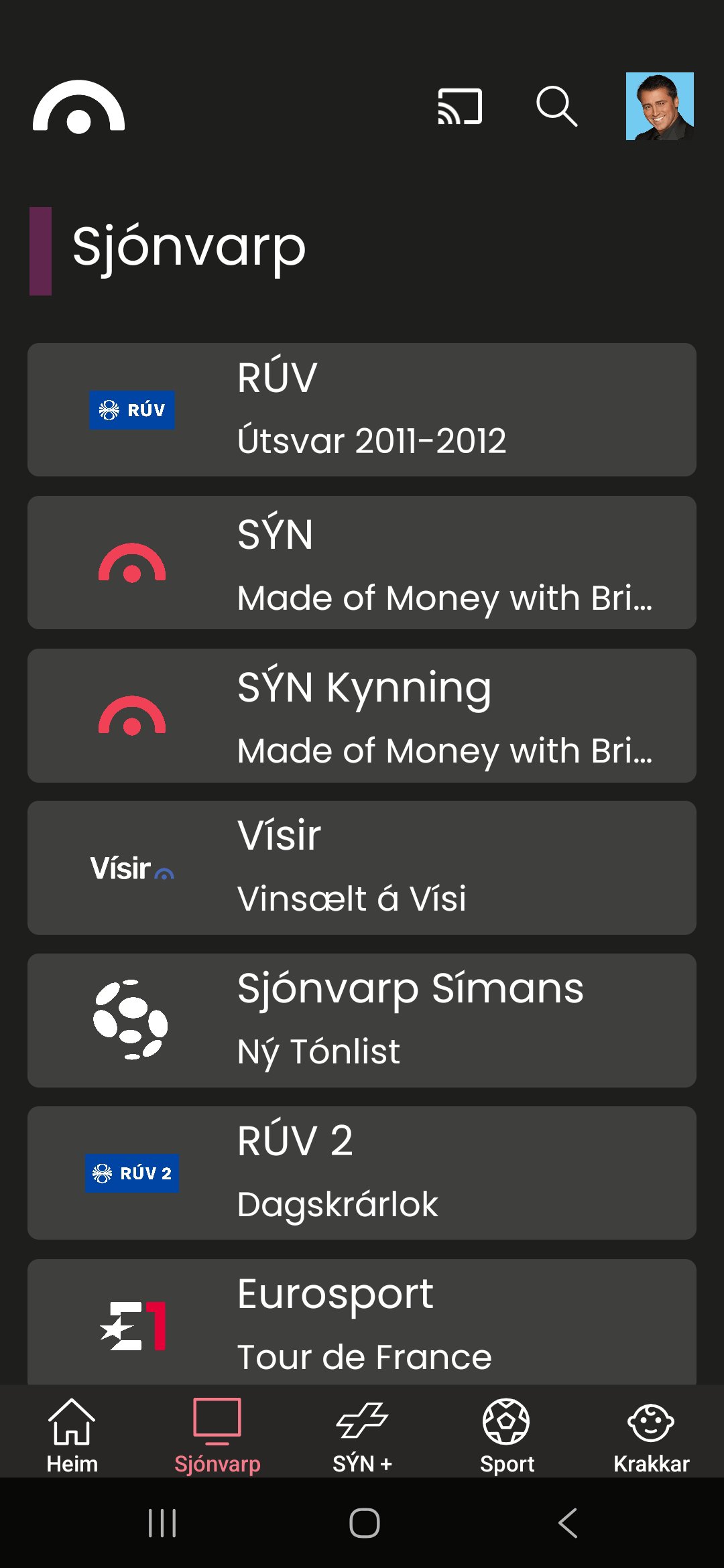Switch to the Sport tab

click(507, 1435)
